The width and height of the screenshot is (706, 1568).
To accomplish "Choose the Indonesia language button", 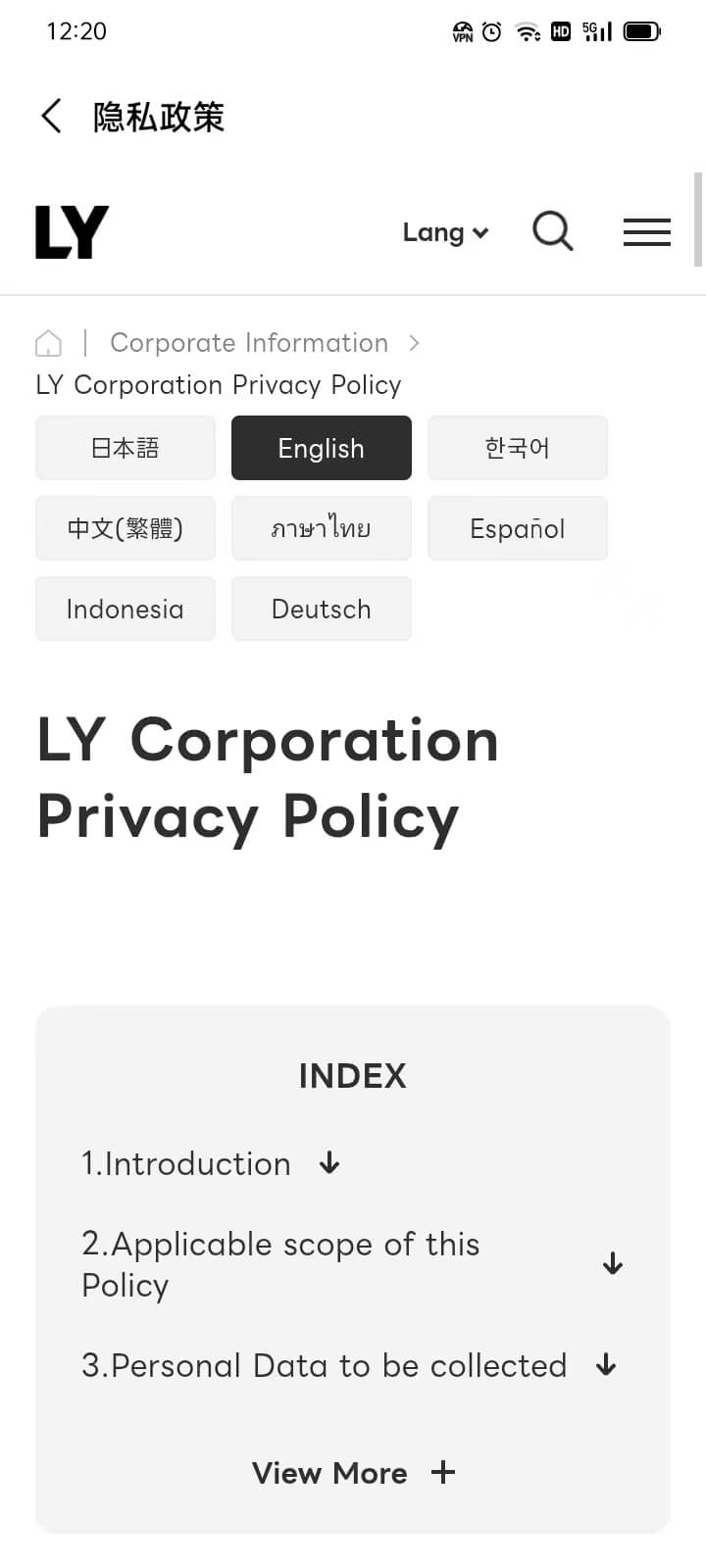I will pyautogui.click(x=126, y=609).
